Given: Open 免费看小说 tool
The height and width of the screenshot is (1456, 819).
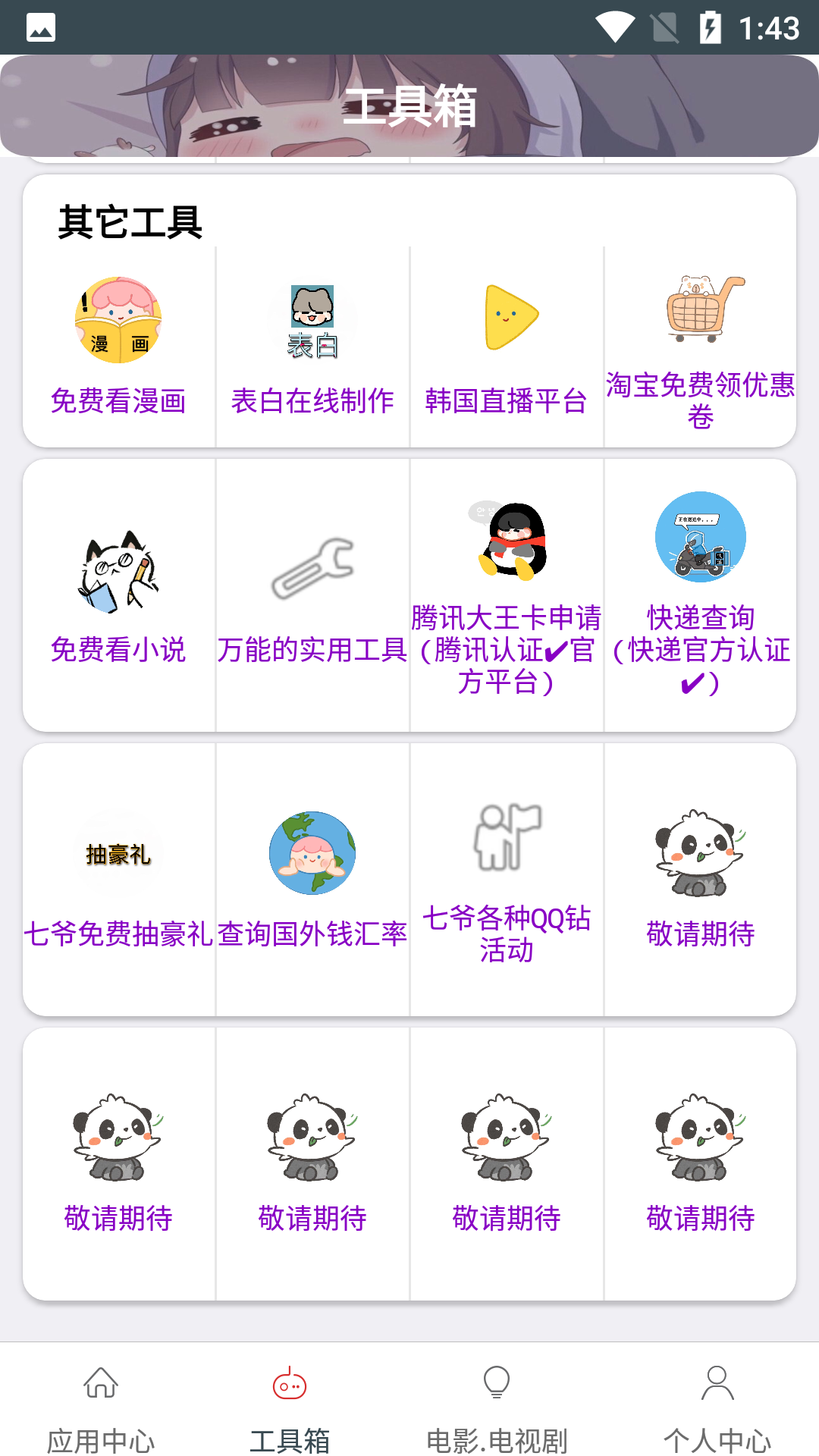Looking at the screenshot, I should pyautogui.click(x=118, y=595).
